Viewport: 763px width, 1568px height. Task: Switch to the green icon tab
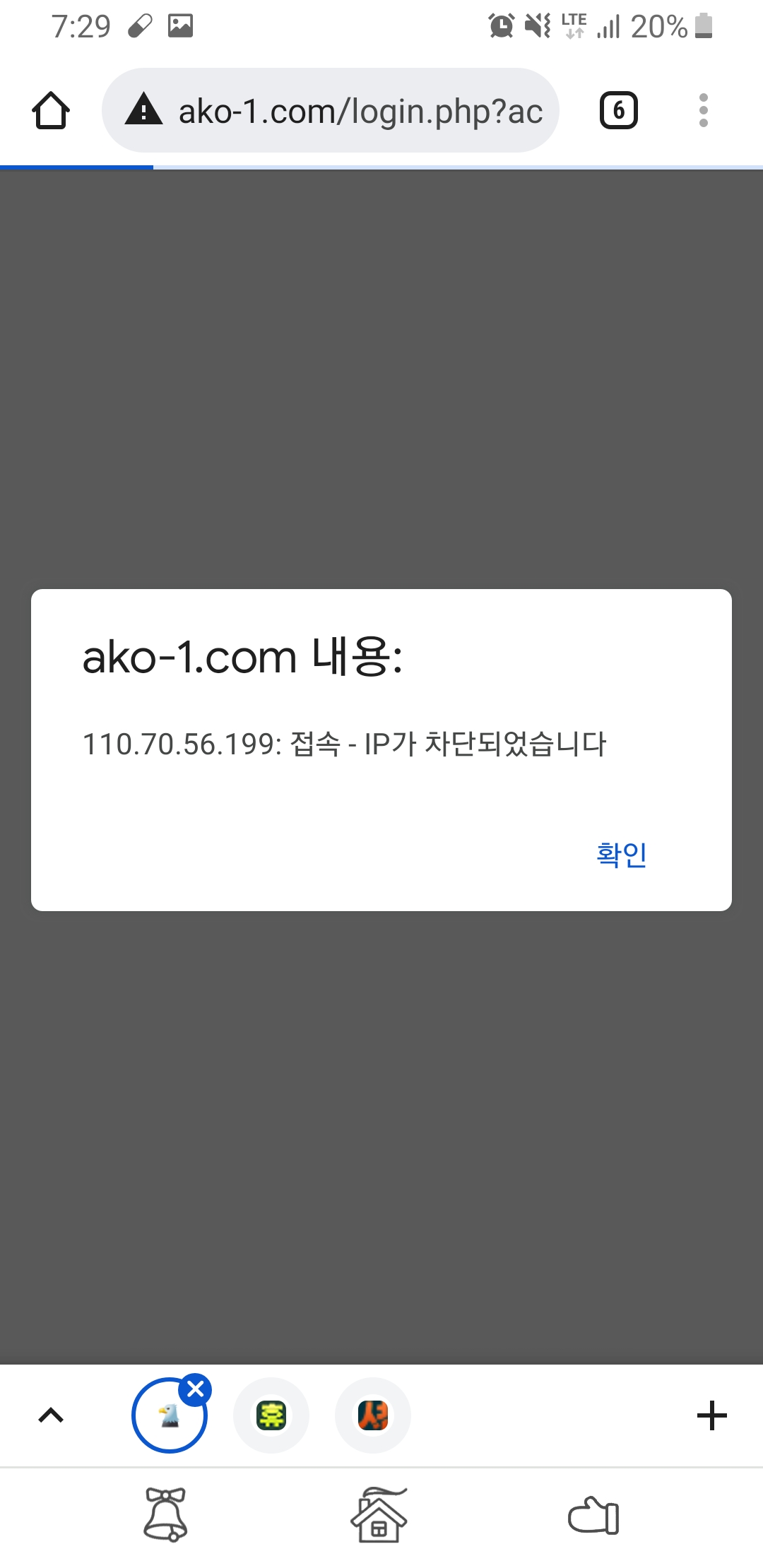pyautogui.click(x=271, y=1415)
